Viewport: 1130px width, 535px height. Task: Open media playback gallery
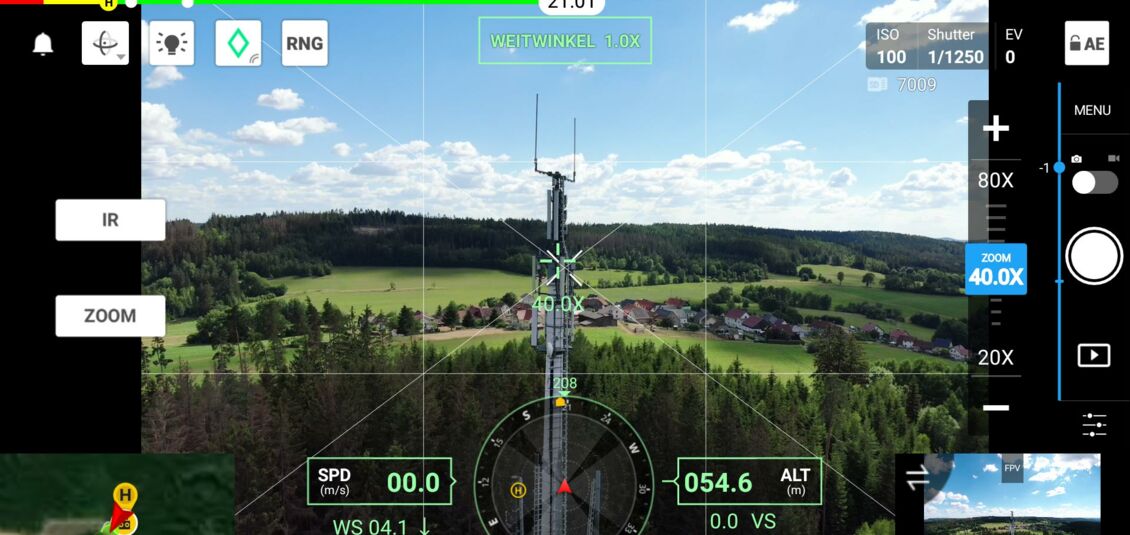click(1093, 355)
